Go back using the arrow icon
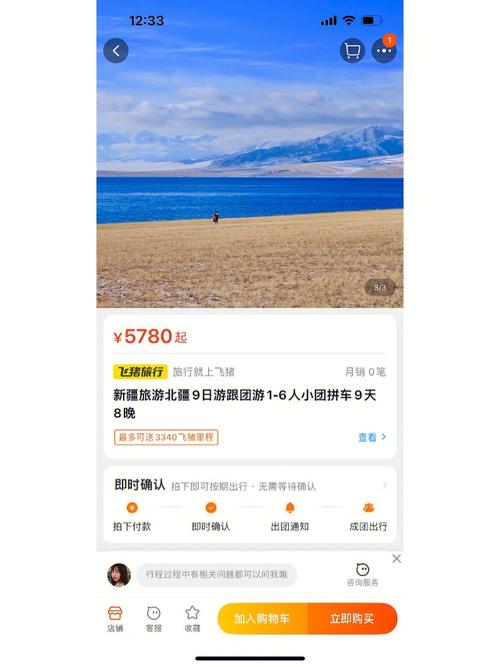The height and width of the screenshot is (667, 500). [116, 51]
